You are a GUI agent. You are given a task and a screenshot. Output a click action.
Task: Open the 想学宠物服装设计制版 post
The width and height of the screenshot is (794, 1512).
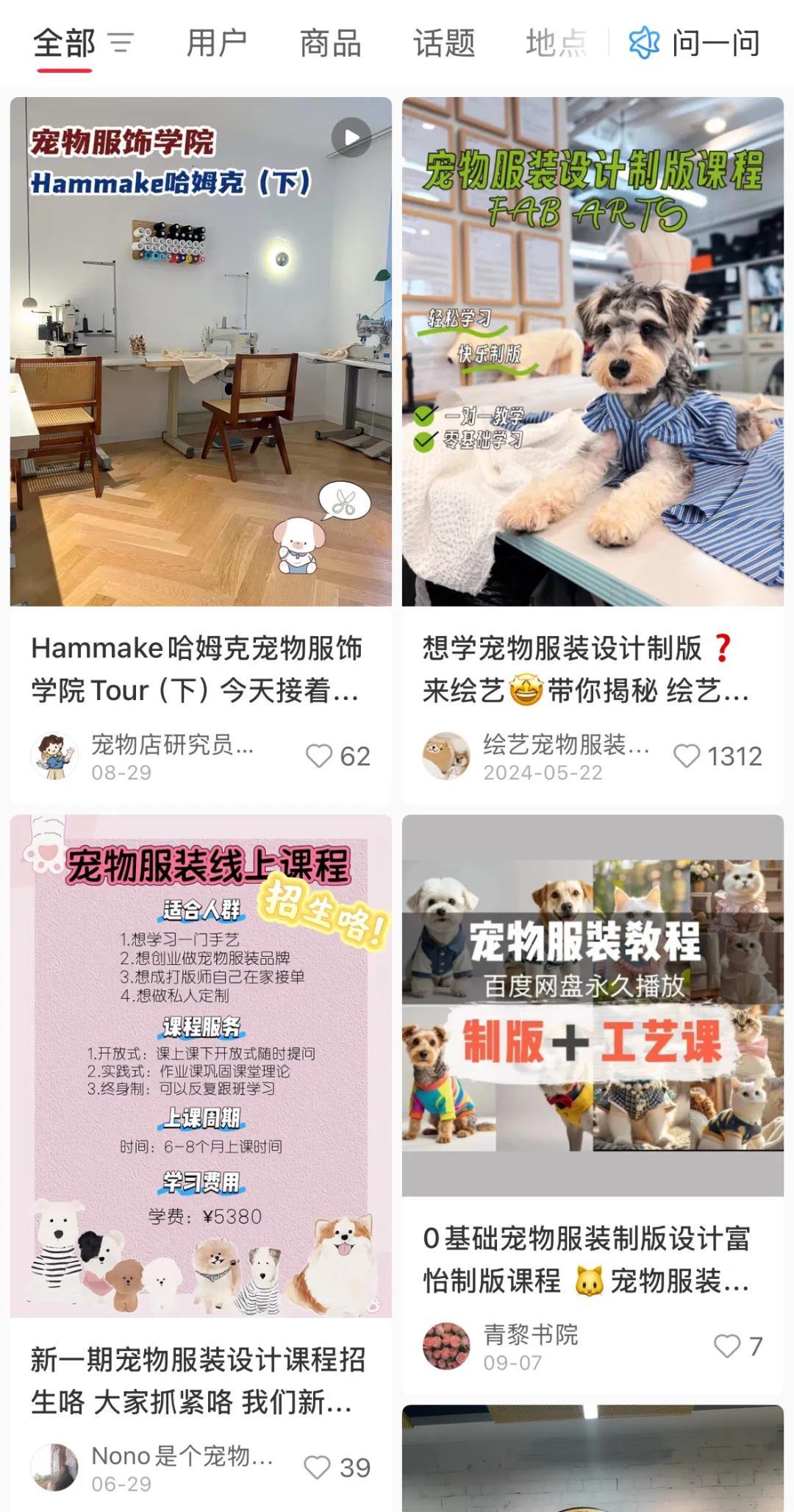coord(593,352)
